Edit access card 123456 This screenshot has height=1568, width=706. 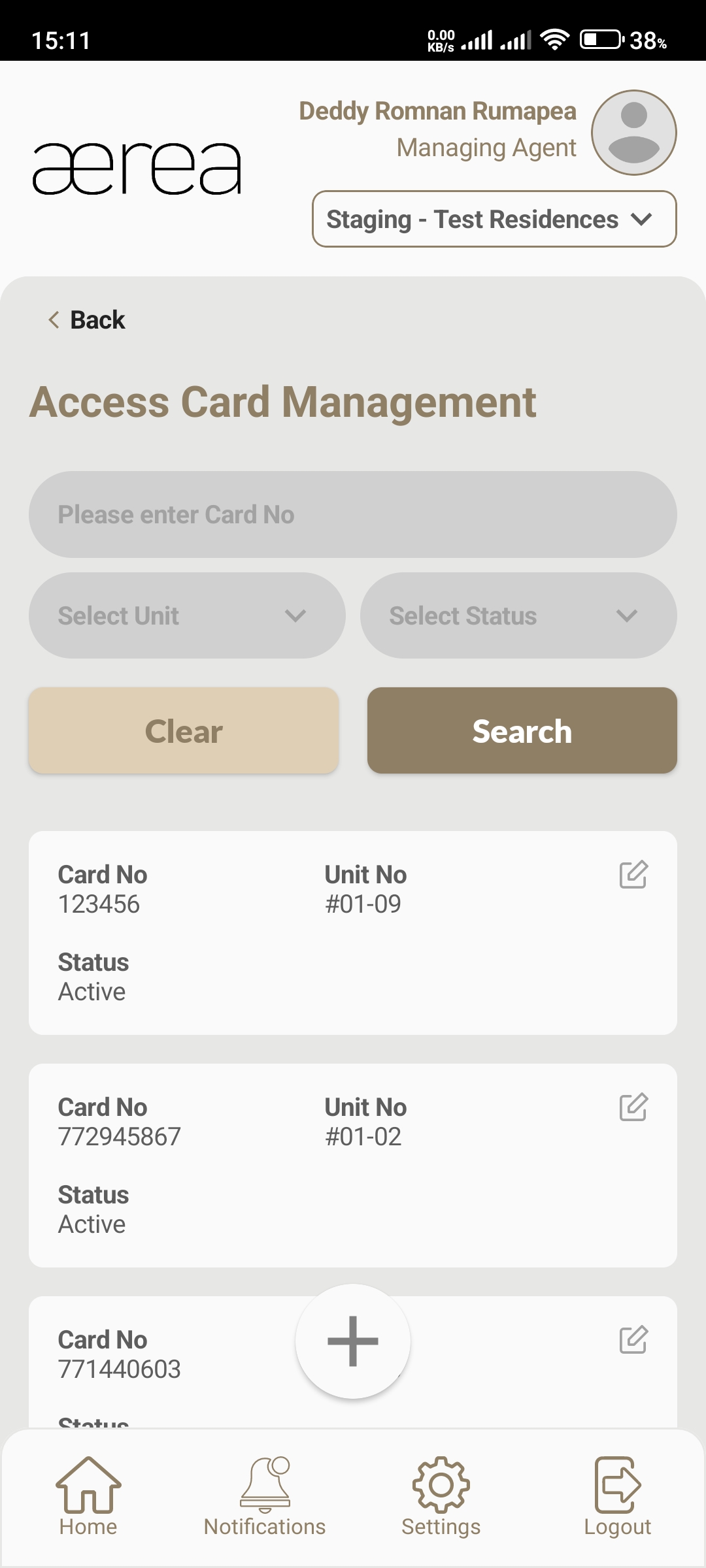[633, 875]
